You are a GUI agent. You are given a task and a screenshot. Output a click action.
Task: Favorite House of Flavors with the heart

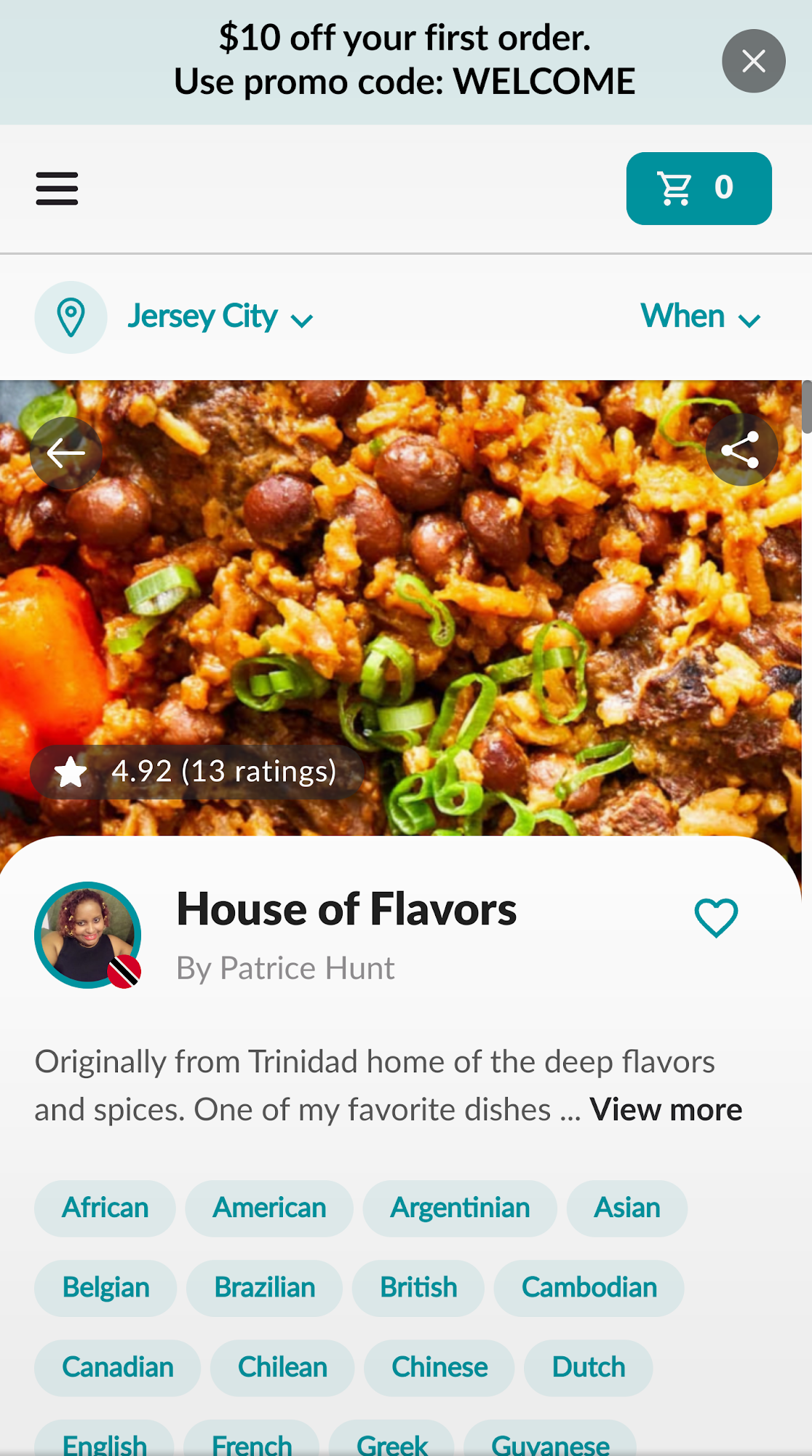click(716, 917)
